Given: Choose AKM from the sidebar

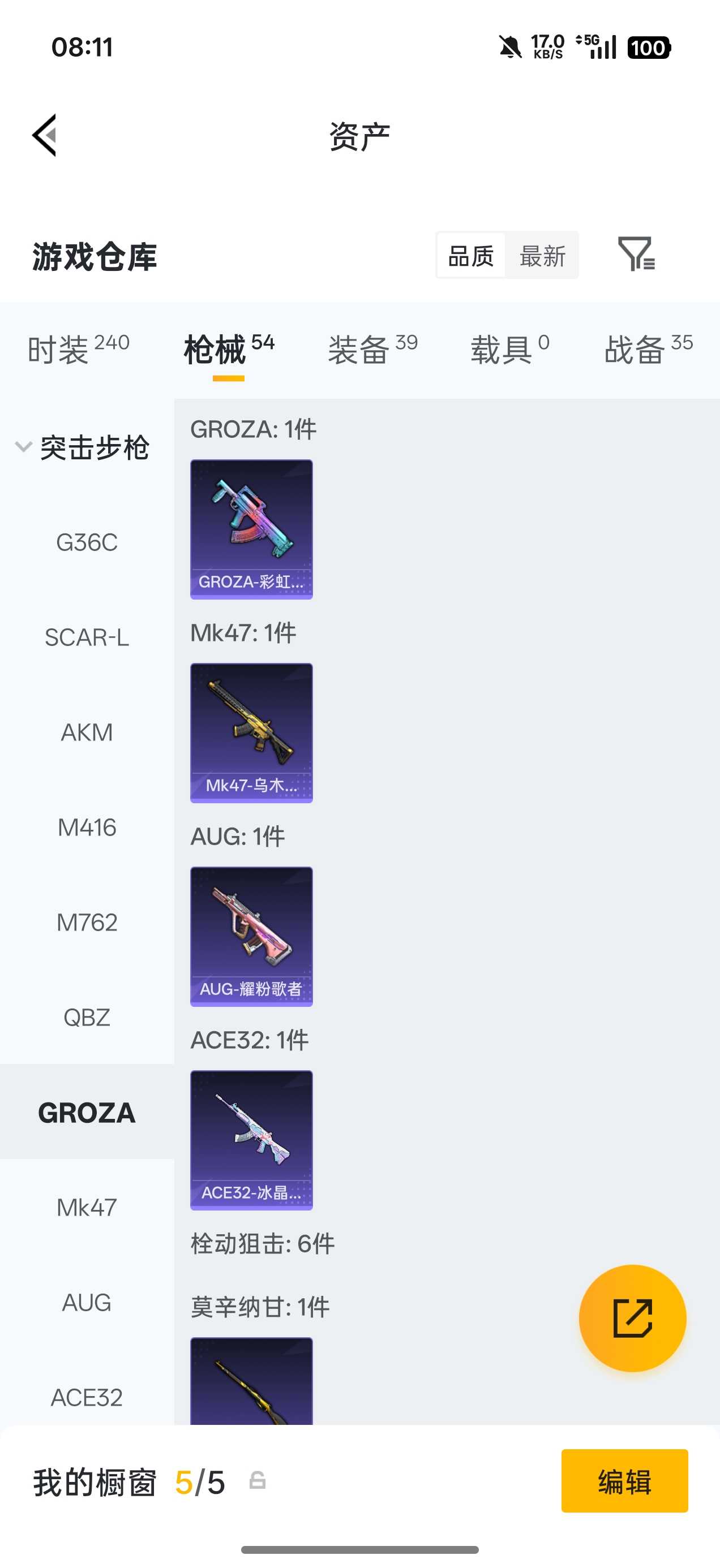Looking at the screenshot, I should tap(87, 733).
